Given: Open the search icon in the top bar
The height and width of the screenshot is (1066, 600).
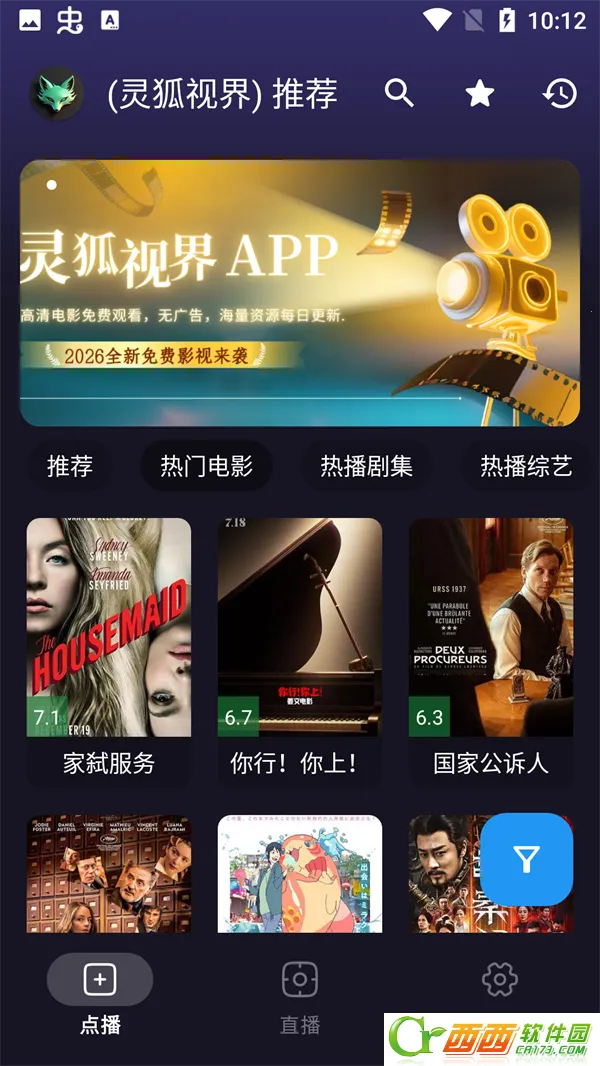Looking at the screenshot, I should (x=399, y=93).
